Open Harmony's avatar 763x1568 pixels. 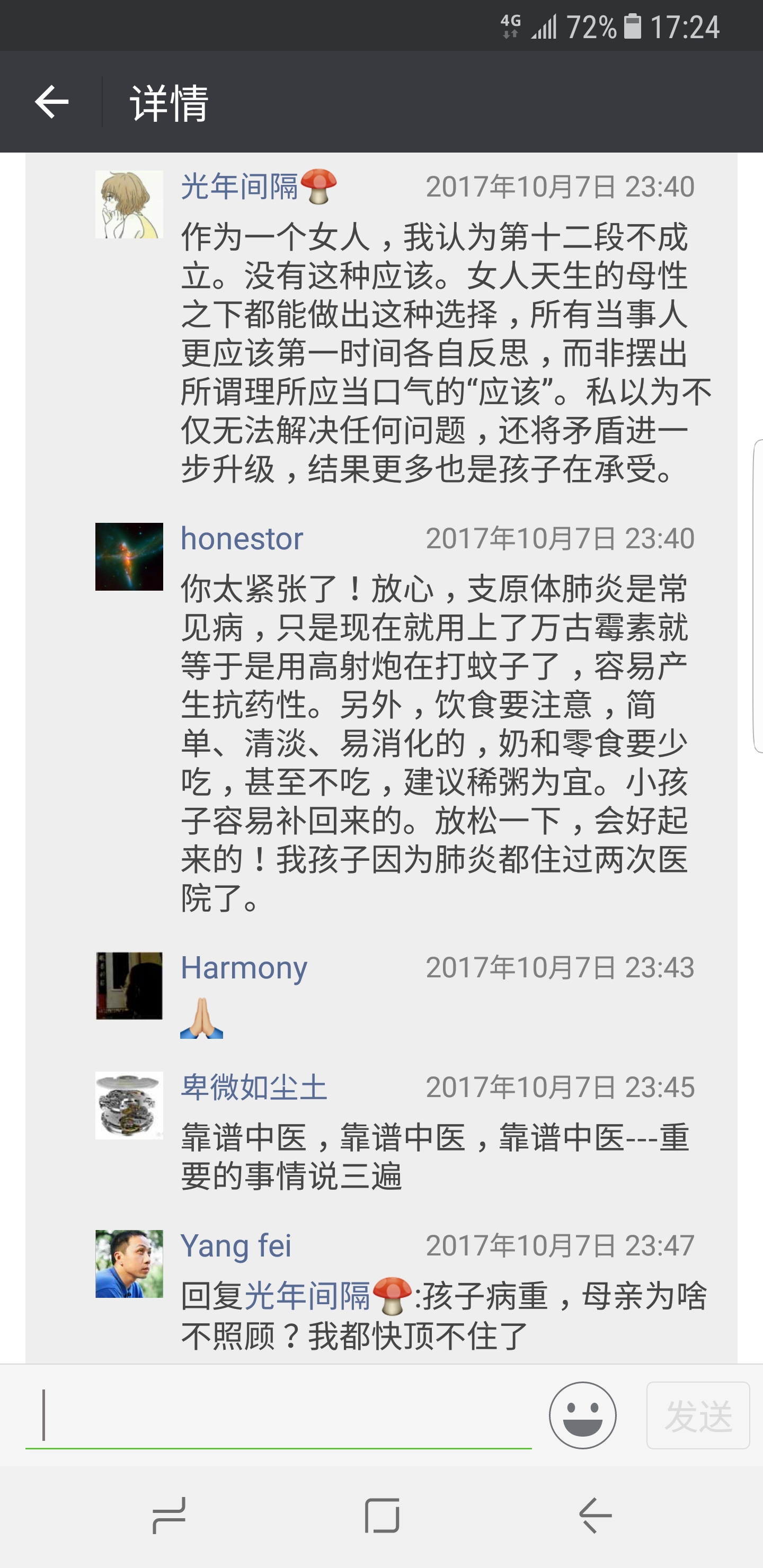coord(129,985)
